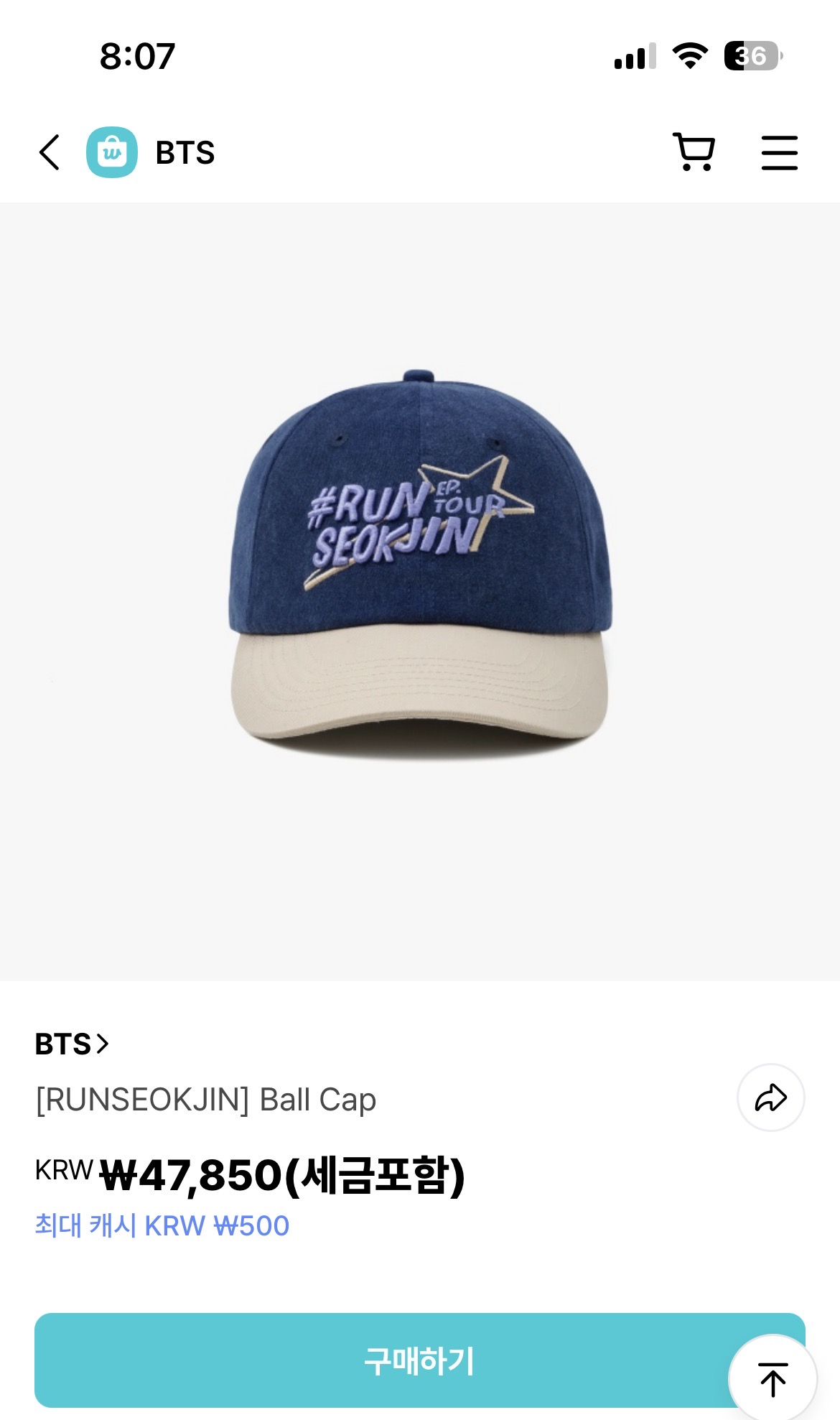
Task: Open the shopping cart
Action: [694, 152]
